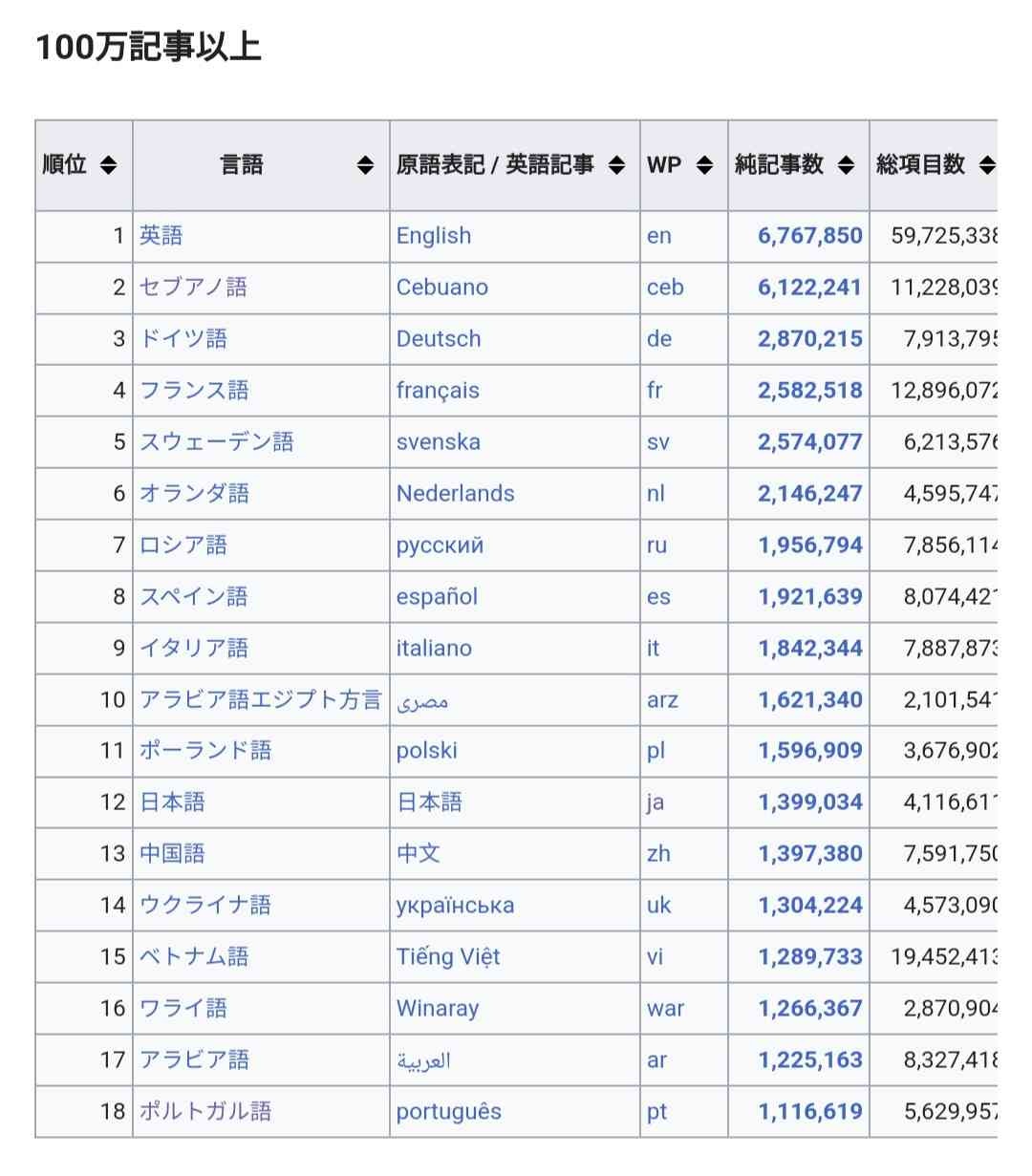This screenshot has width=1032, height=1176.
Task: Open the スウェーデン語 link
Action: 216,442
